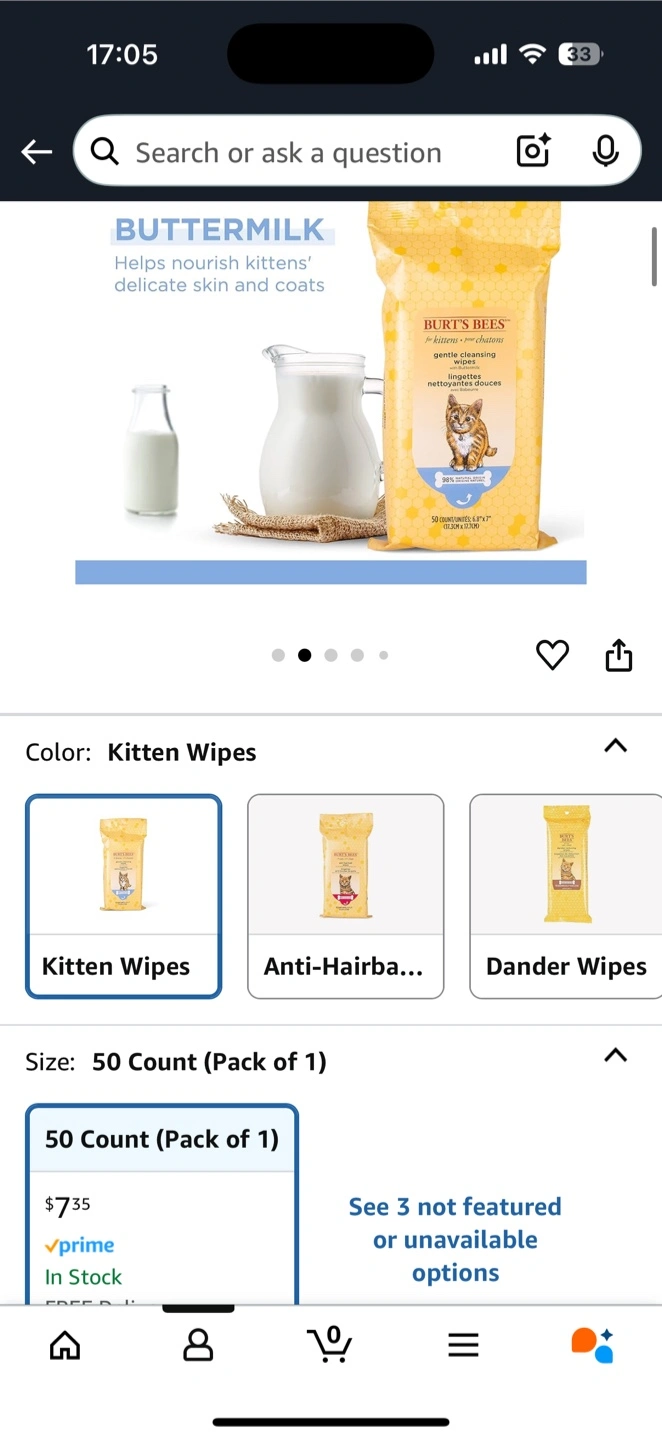The height and width of the screenshot is (1440, 662).
Task: Share this product
Action: [x=619, y=655]
